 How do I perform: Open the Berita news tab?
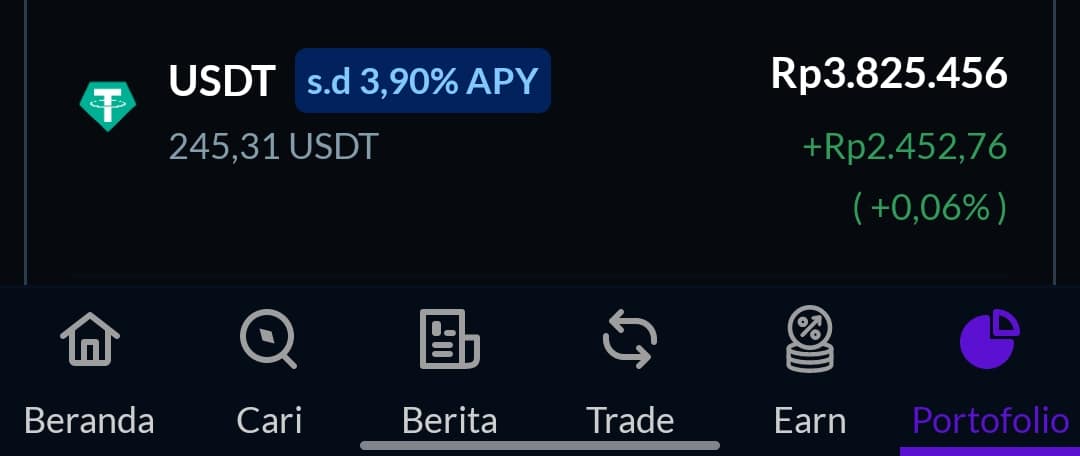pos(449,372)
